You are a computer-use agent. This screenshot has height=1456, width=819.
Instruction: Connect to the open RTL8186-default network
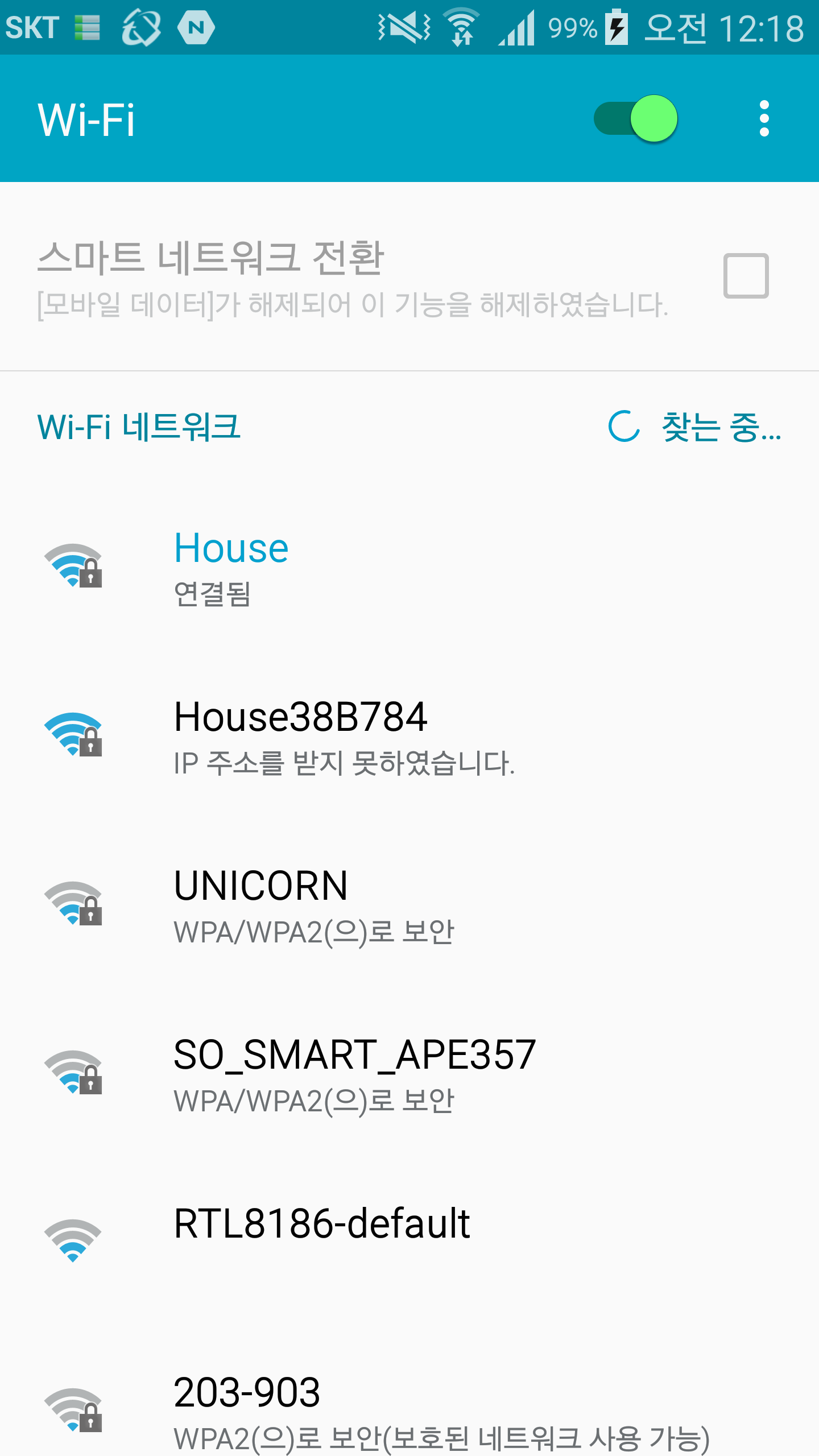(x=409, y=1242)
